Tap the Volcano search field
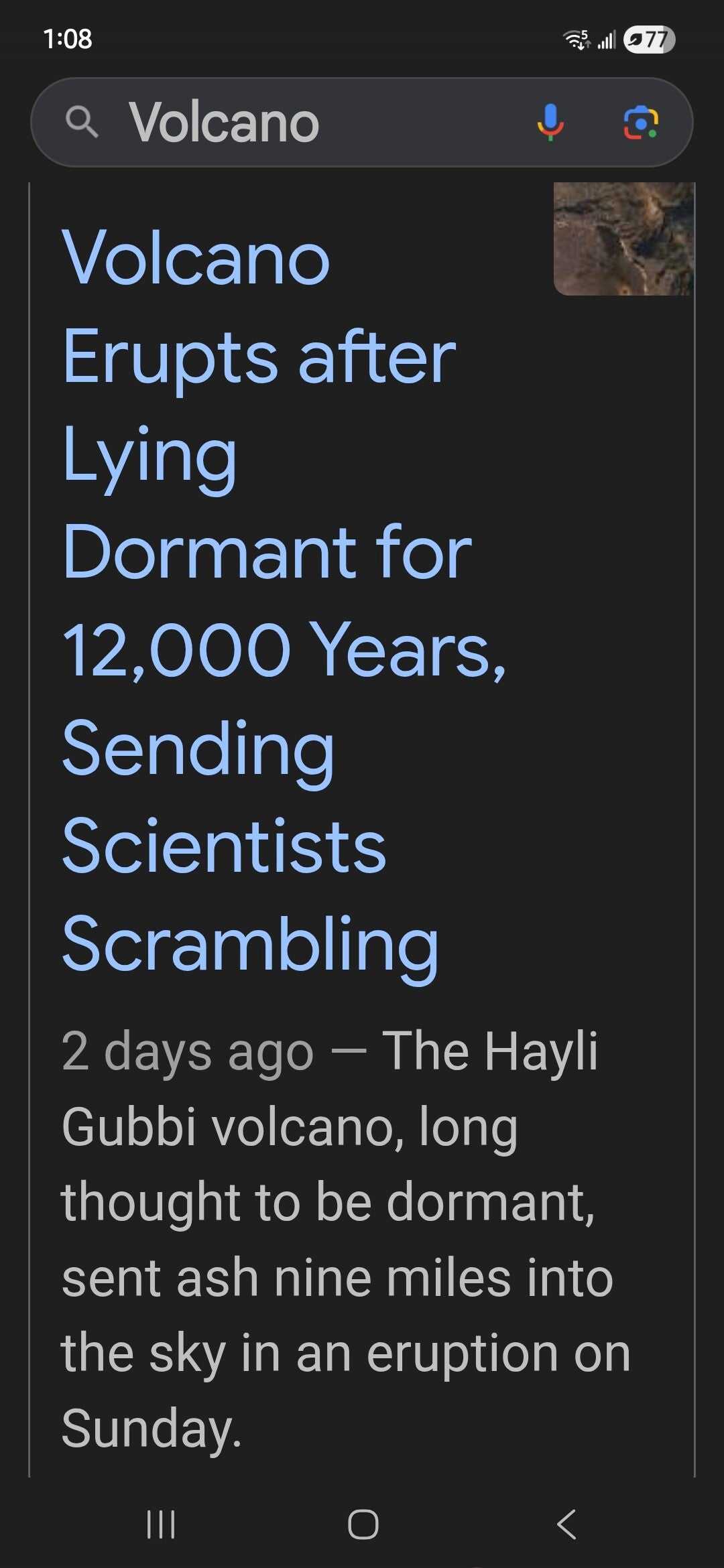 pyautogui.click(x=302, y=123)
